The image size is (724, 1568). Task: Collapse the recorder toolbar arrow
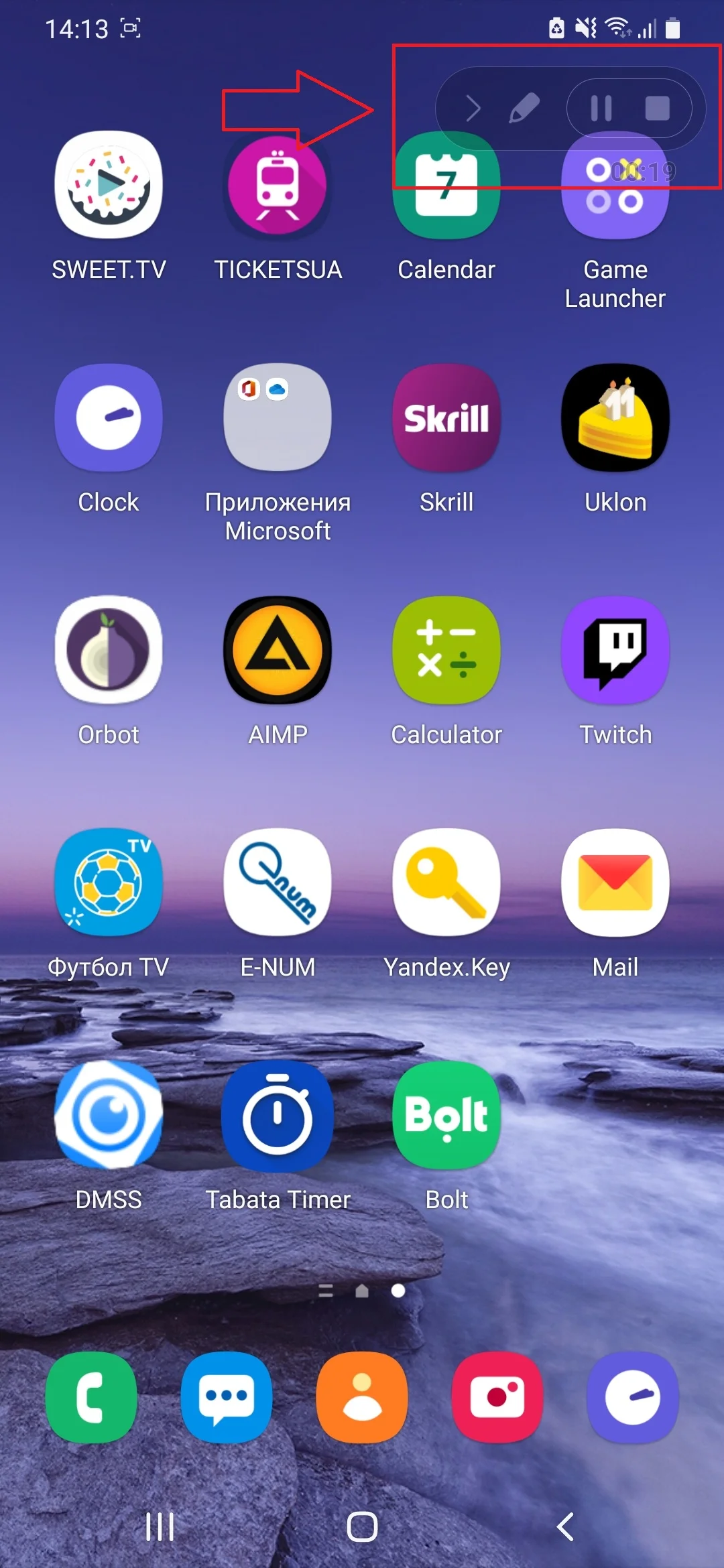tap(473, 108)
